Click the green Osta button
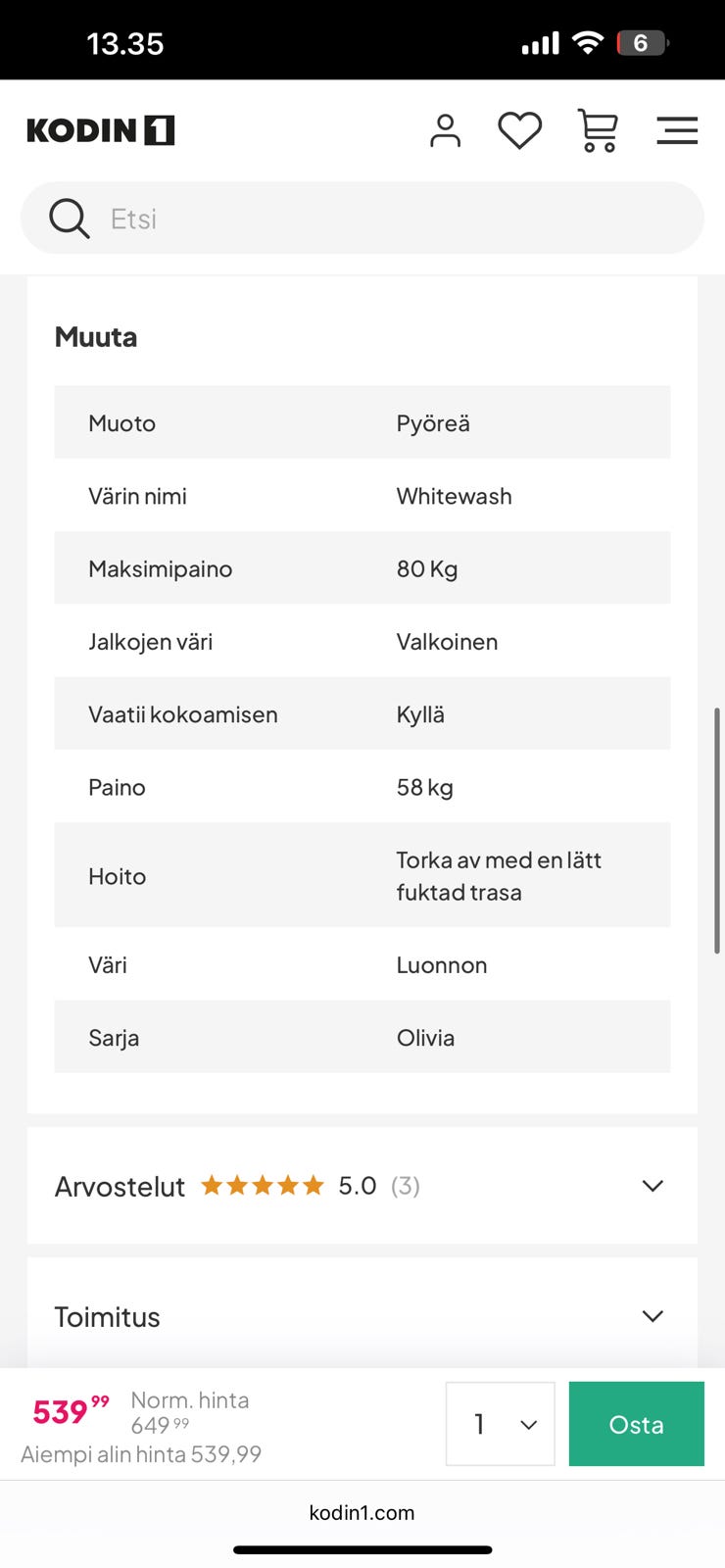 pyautogui.click(x=636, y=1424)
